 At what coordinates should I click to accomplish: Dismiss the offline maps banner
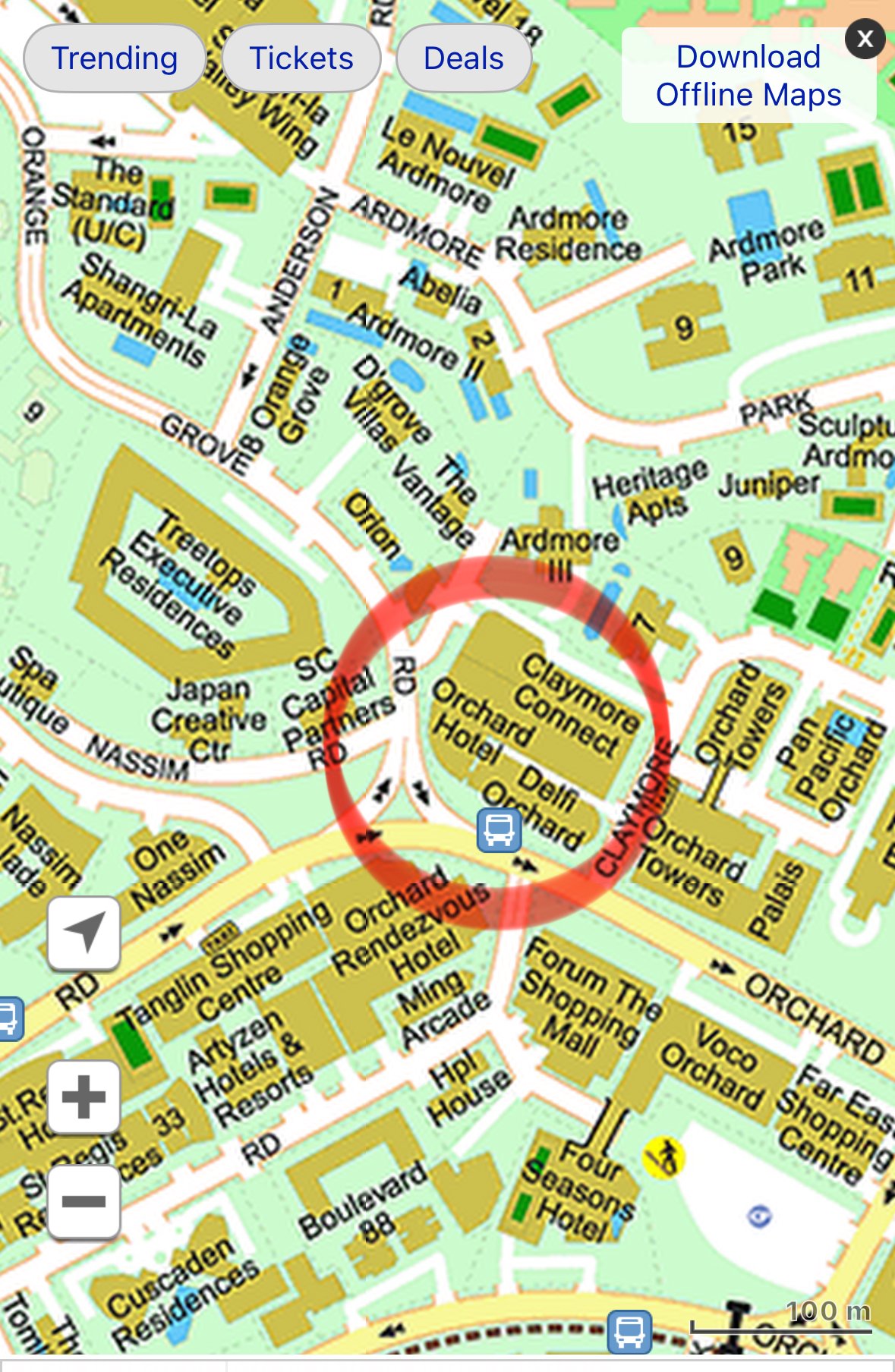(x=865, y=39)
